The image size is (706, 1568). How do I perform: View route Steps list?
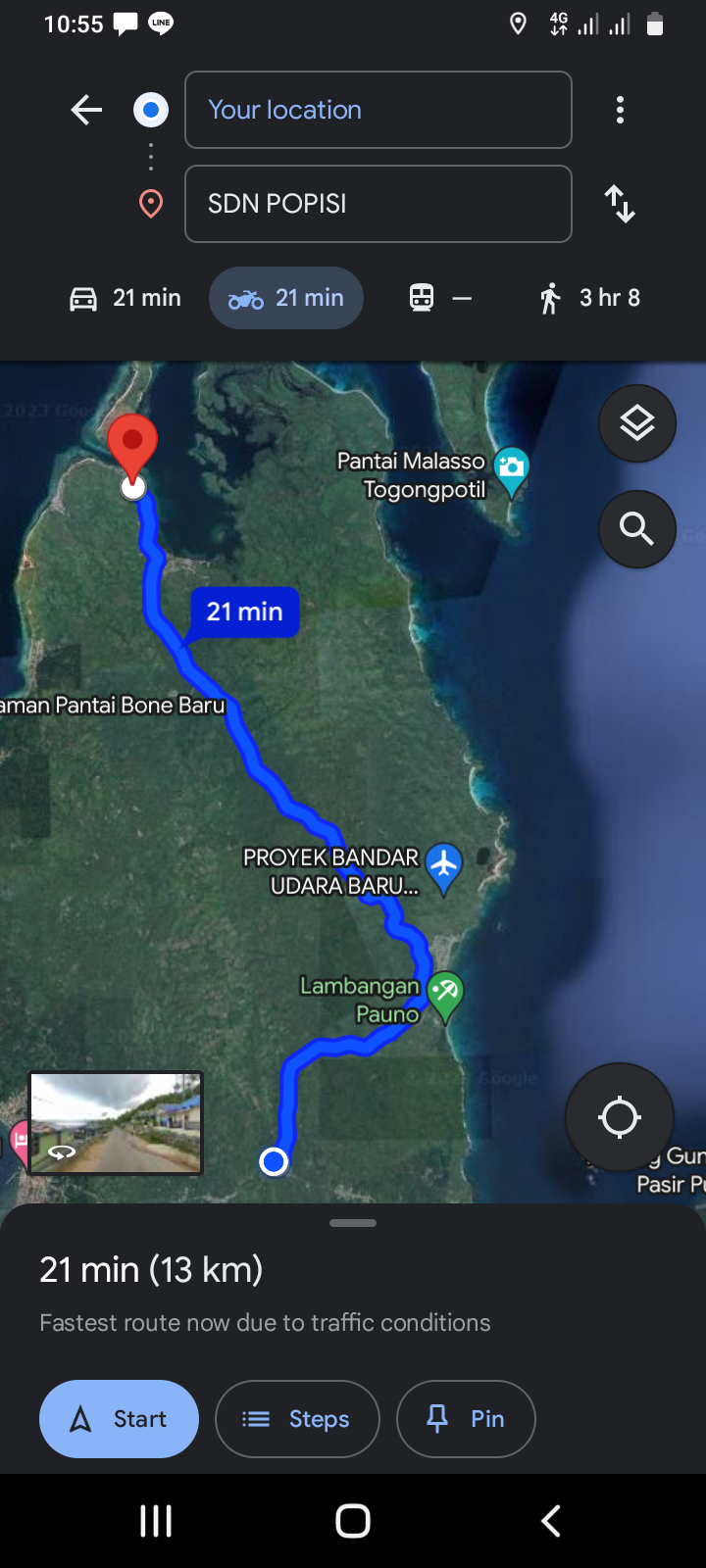[297, 1419]
